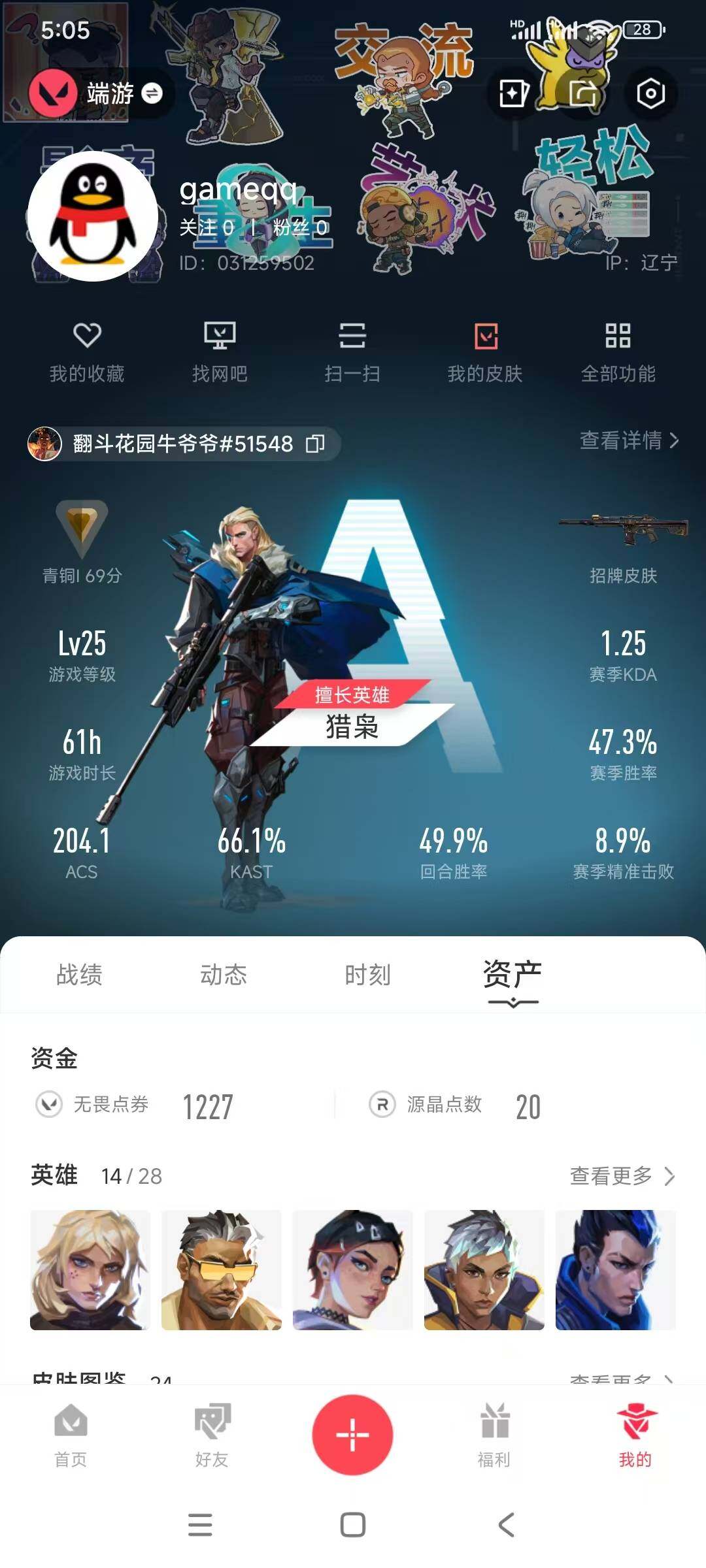The height and width of the screenshot is (1568, 706).
Task: Open 查看详情 stats details
Action: pos(630,440)
